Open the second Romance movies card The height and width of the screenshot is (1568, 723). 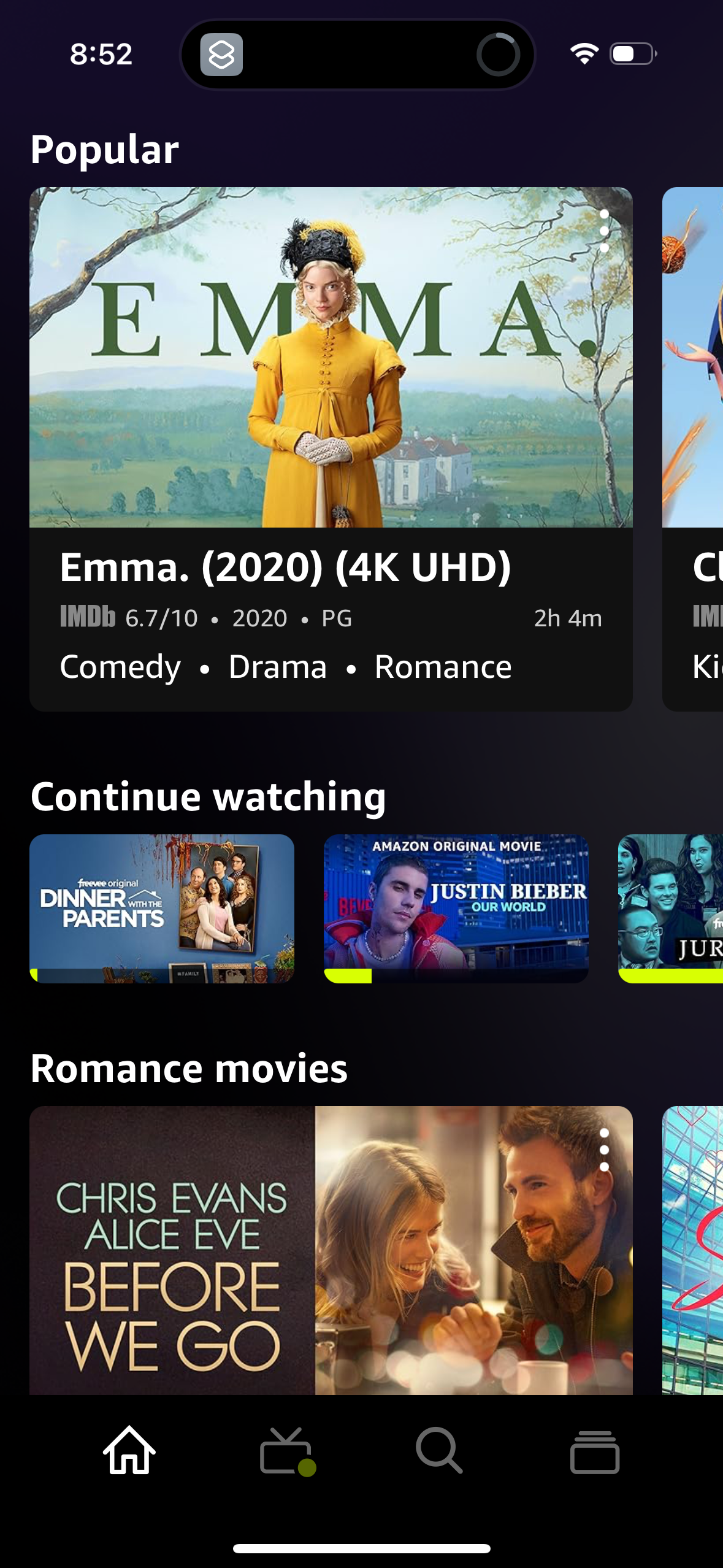coord(694,1251)
